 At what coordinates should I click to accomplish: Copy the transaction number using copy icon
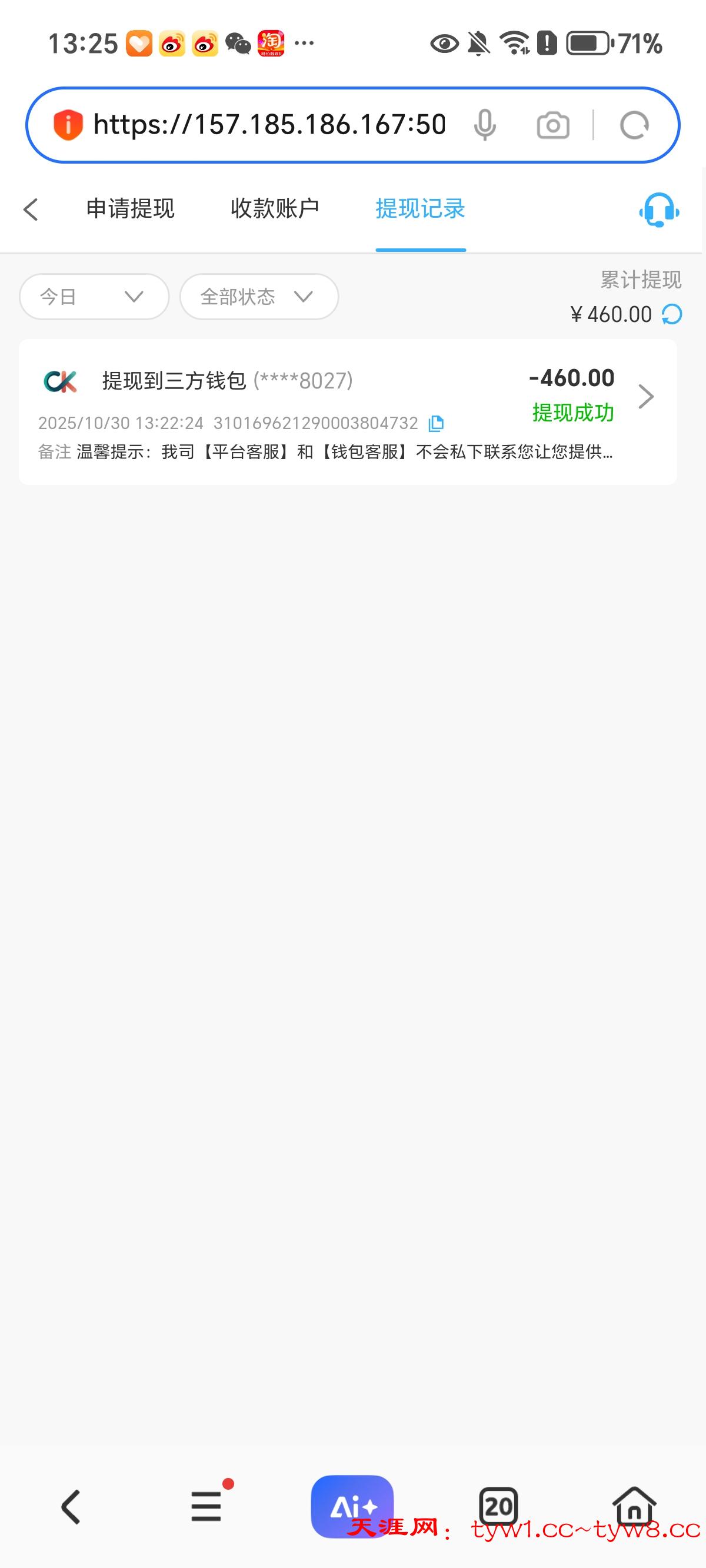[x=437, y=424]
